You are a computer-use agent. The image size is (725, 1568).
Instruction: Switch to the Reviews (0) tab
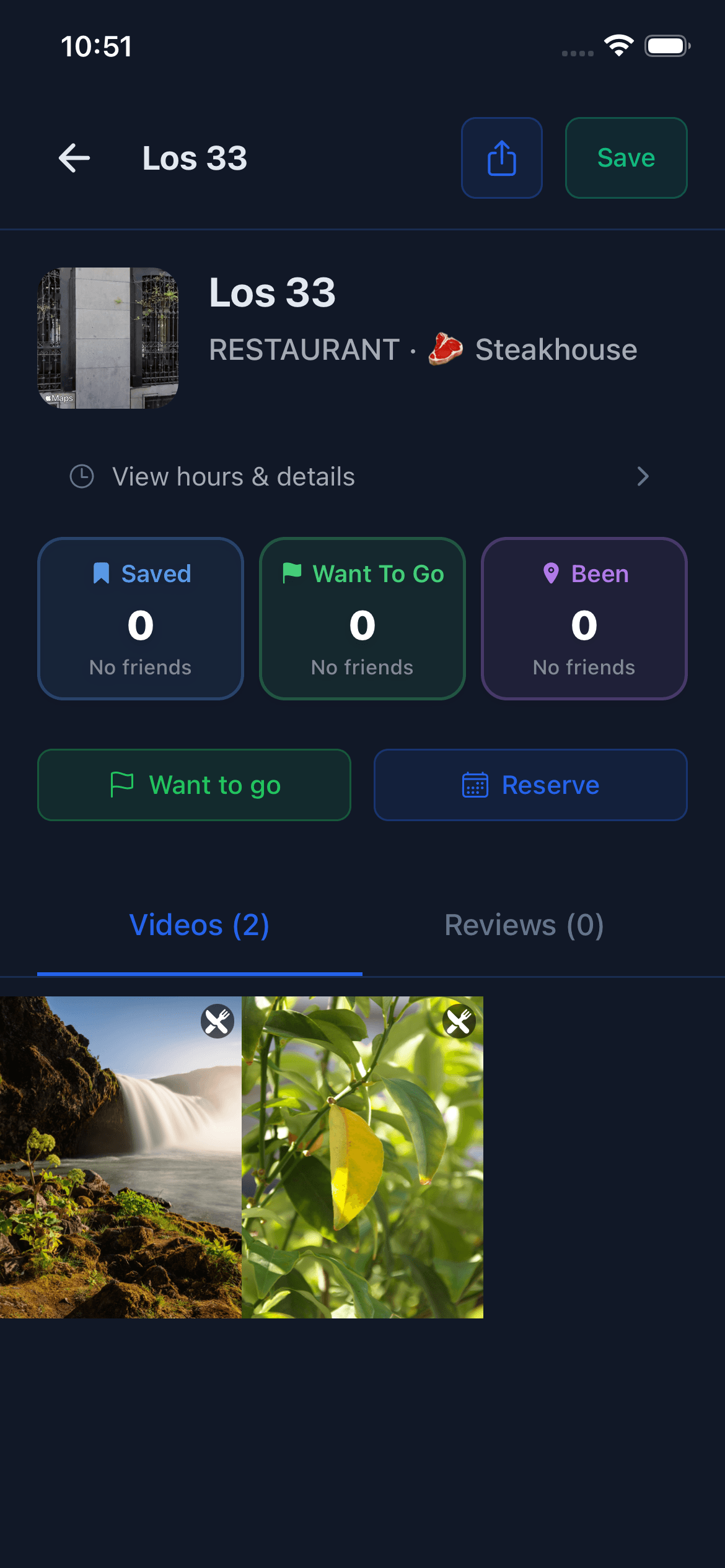point(524,925)
